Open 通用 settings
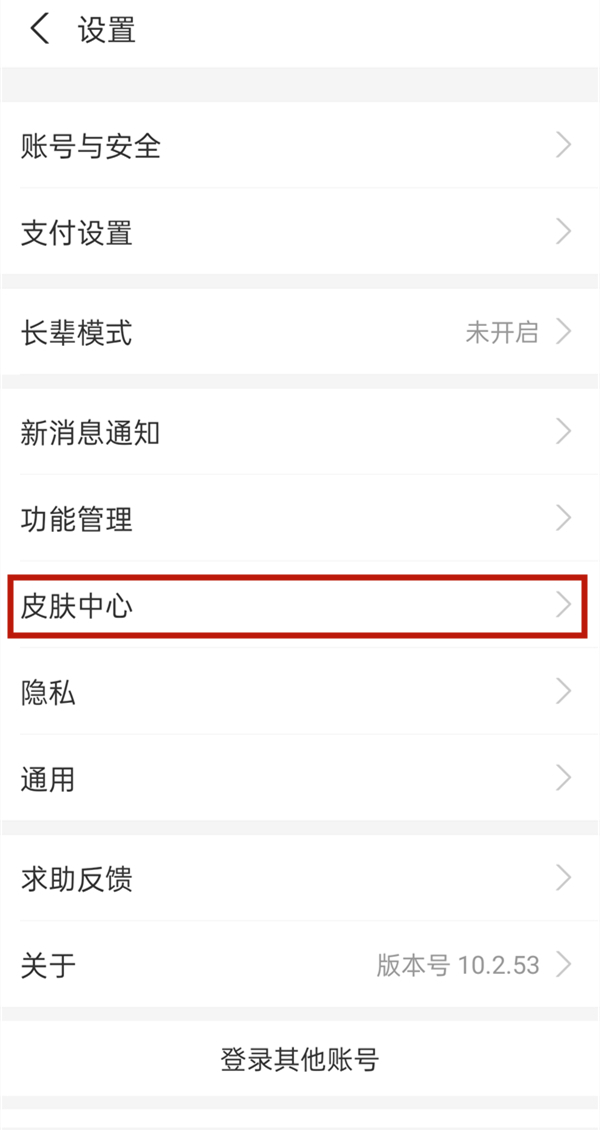 click(x=300, y=778)
